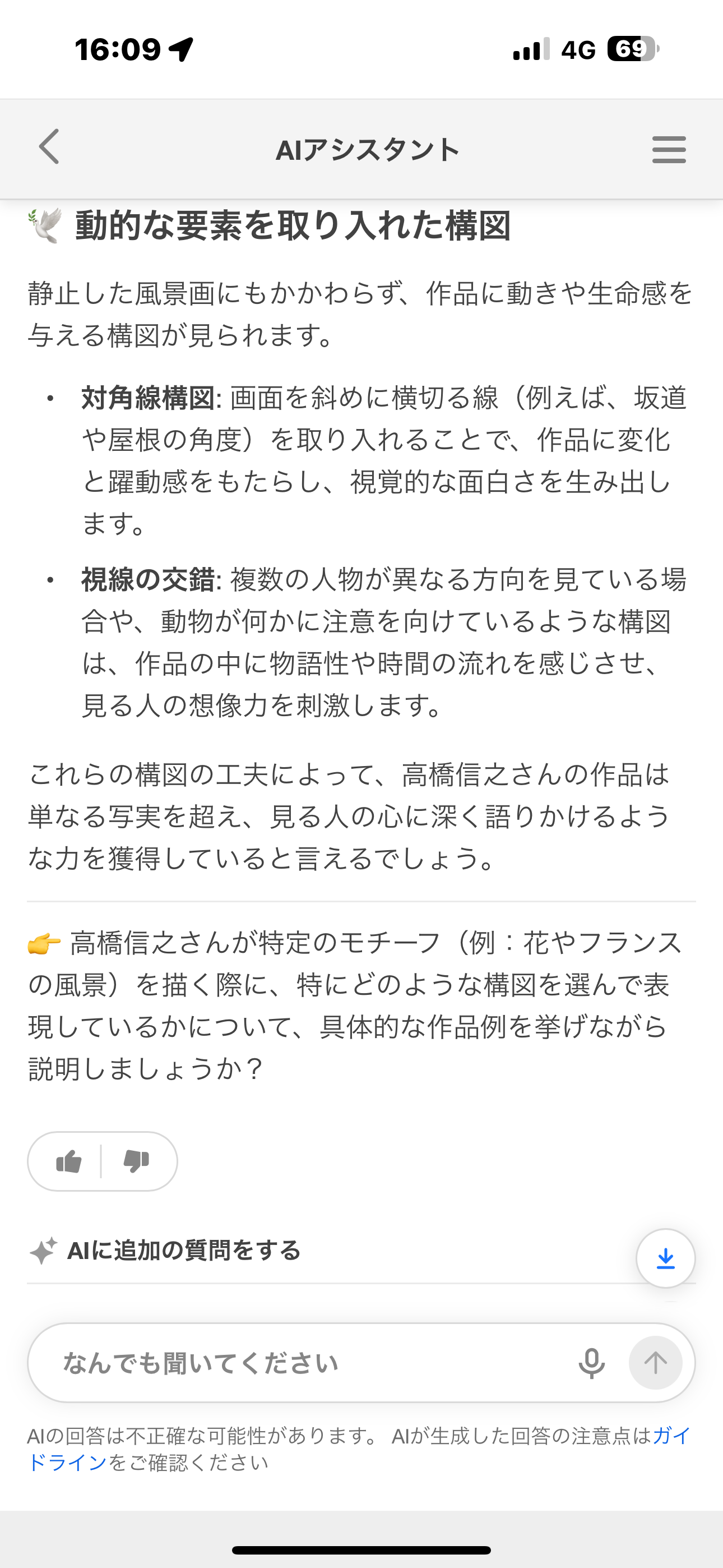Give the answer a thumbs up
723x1568 pixels.
[x=69, y=1161]
